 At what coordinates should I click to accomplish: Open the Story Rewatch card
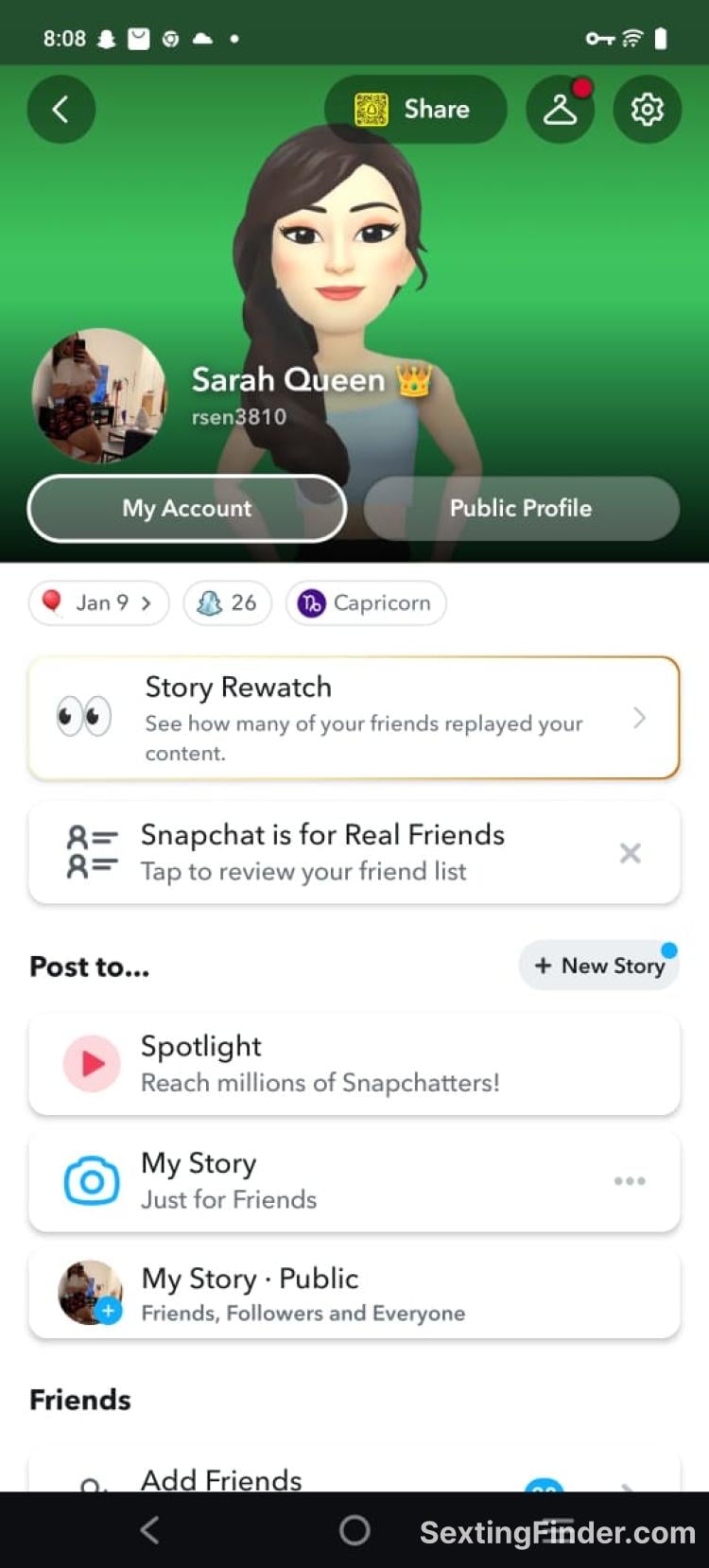[x=354, y=718]
